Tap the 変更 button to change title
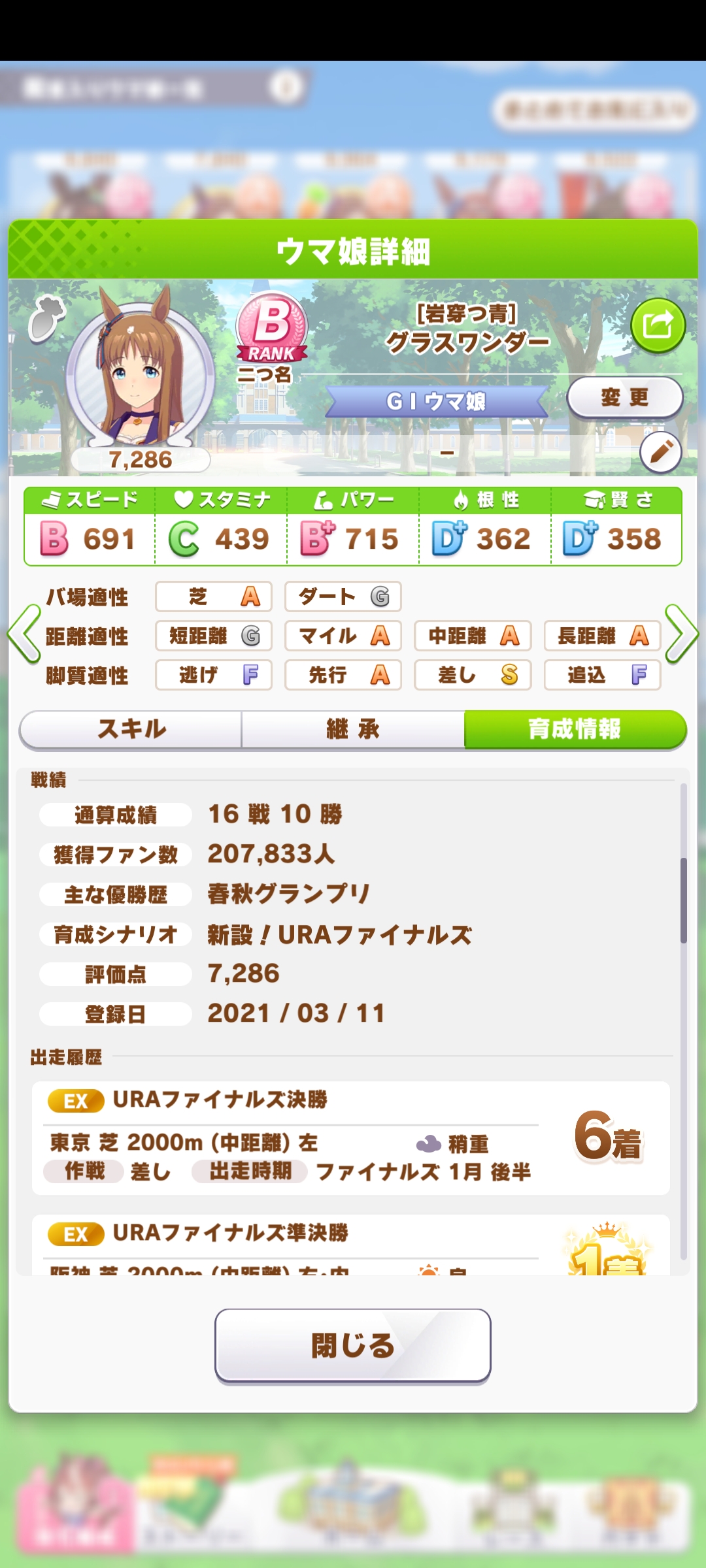706x1568 pixels. (x=624, y=397)
